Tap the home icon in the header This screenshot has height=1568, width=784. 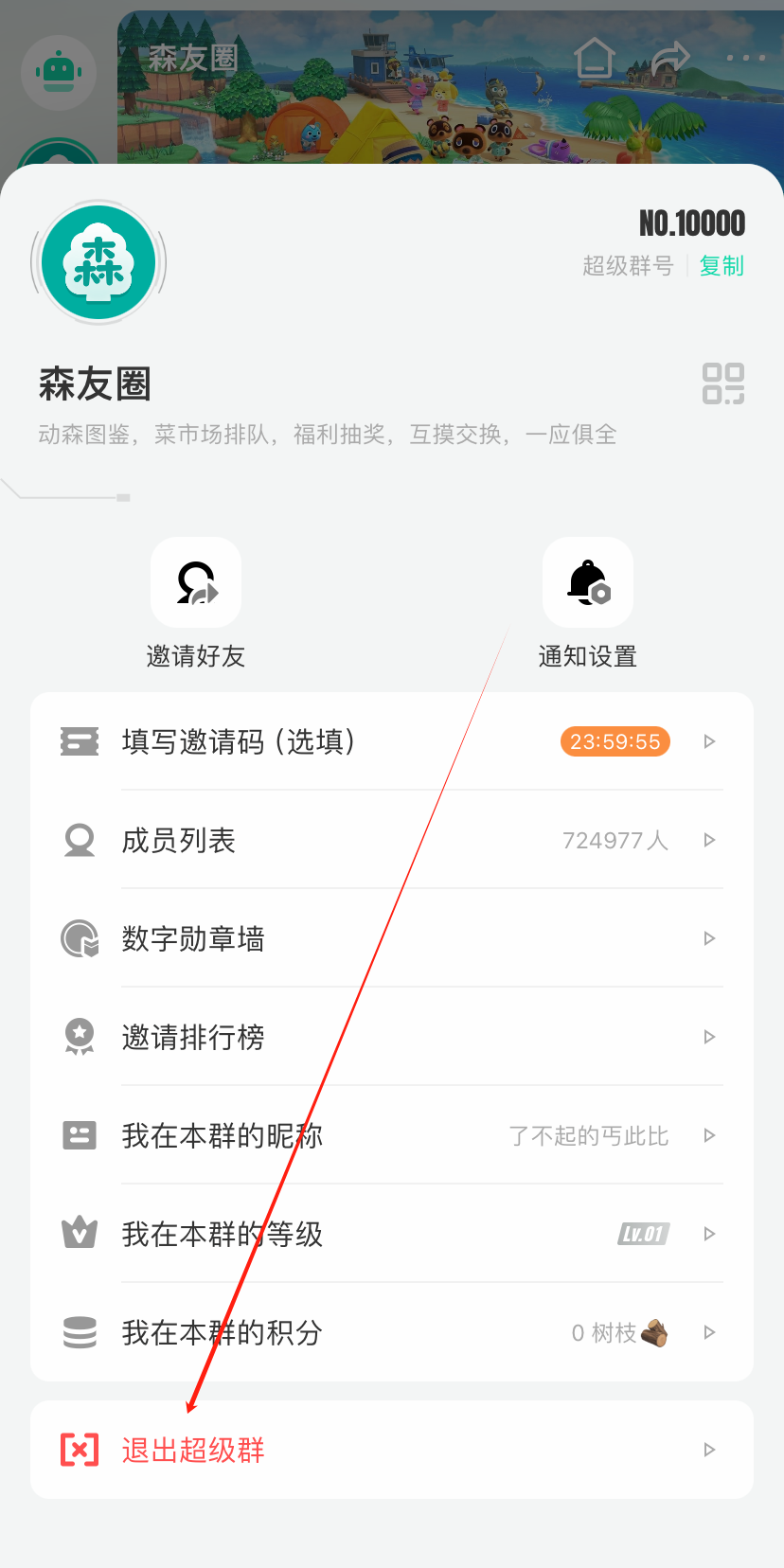click(x=595, y=58)
